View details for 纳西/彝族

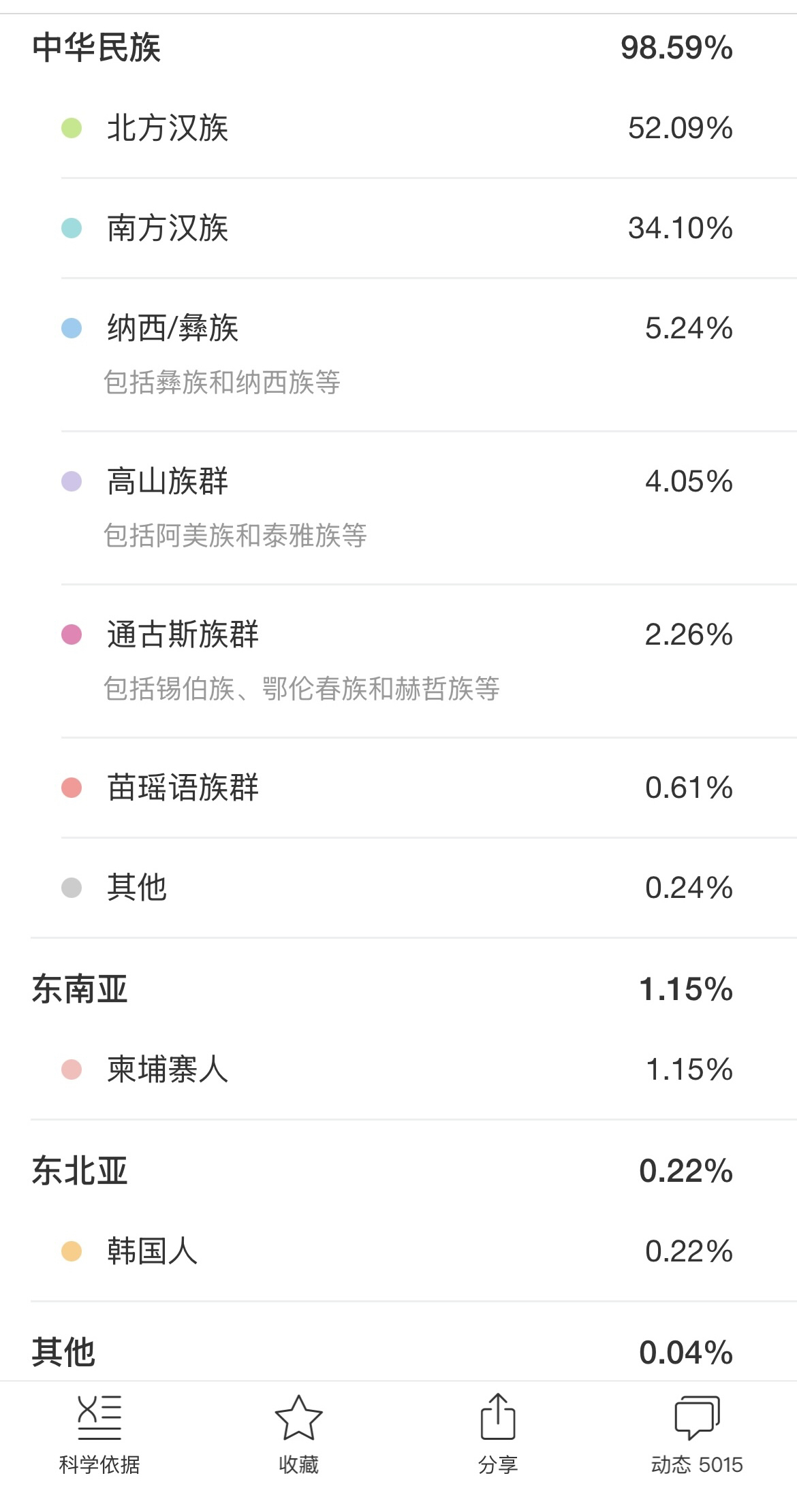[x=429, y=355]
